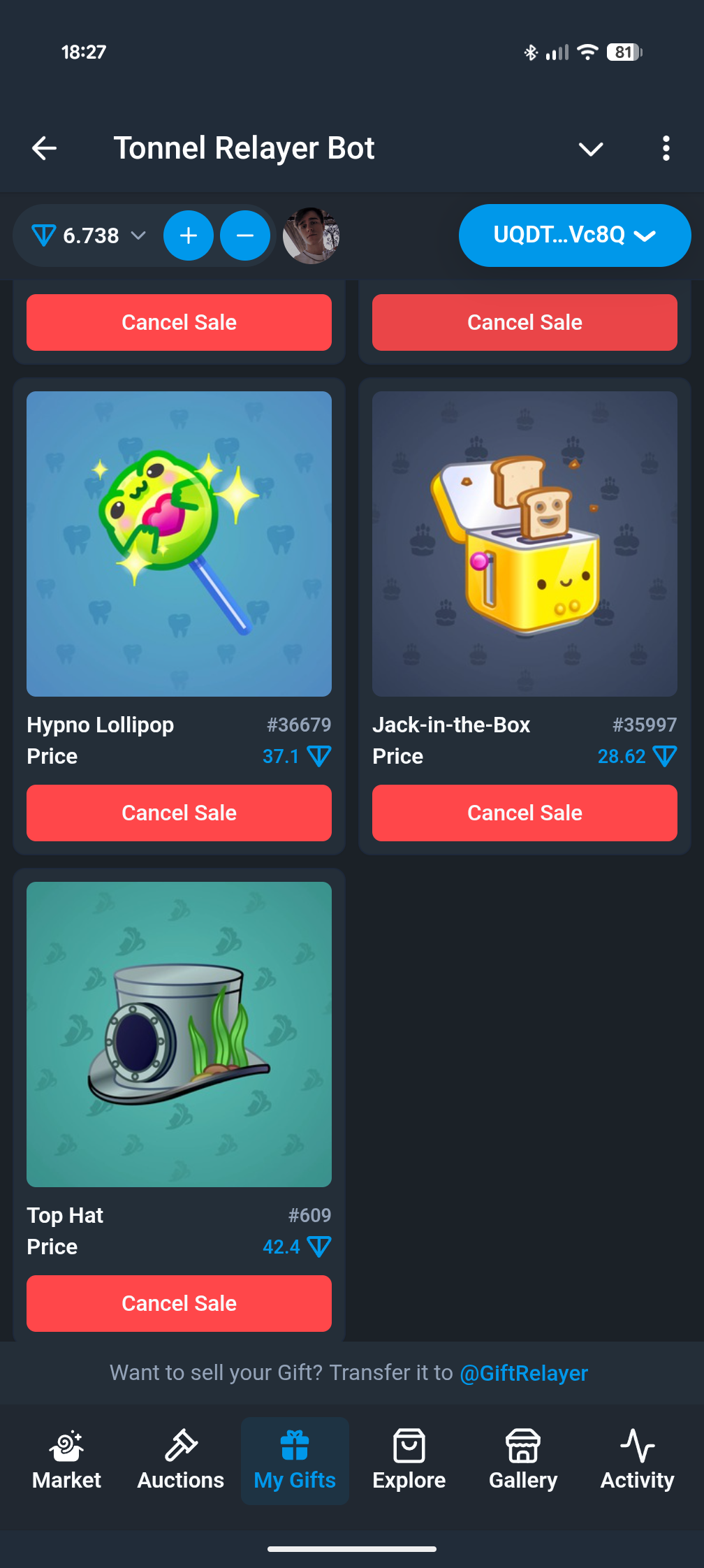Screen dimensions: 704x1568
Task: Expand the 6.738 TON balance dropdown
Action: click(x=89, y=235)
